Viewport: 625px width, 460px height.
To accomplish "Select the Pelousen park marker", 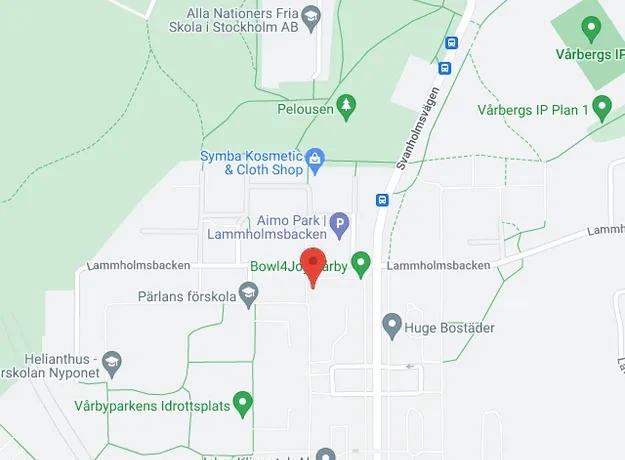I will coord(347,105).
